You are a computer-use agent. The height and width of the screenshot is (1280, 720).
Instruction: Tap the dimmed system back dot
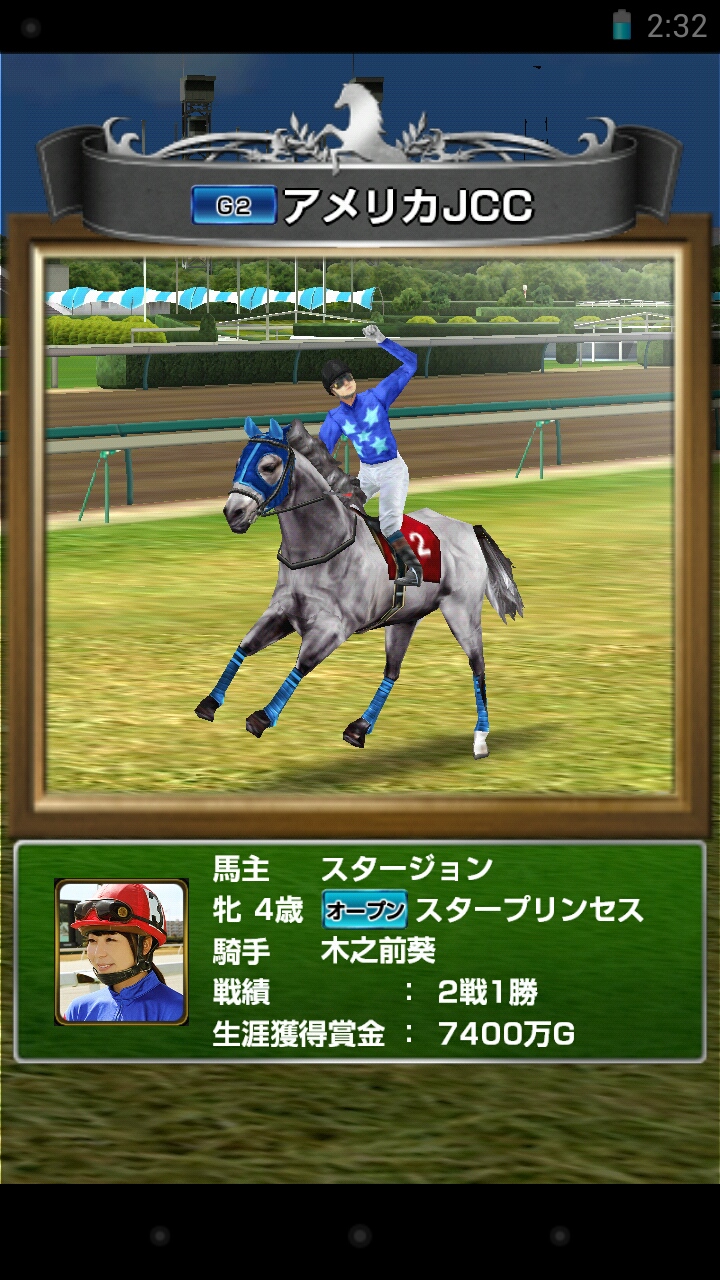click(x=160, y=1237)
